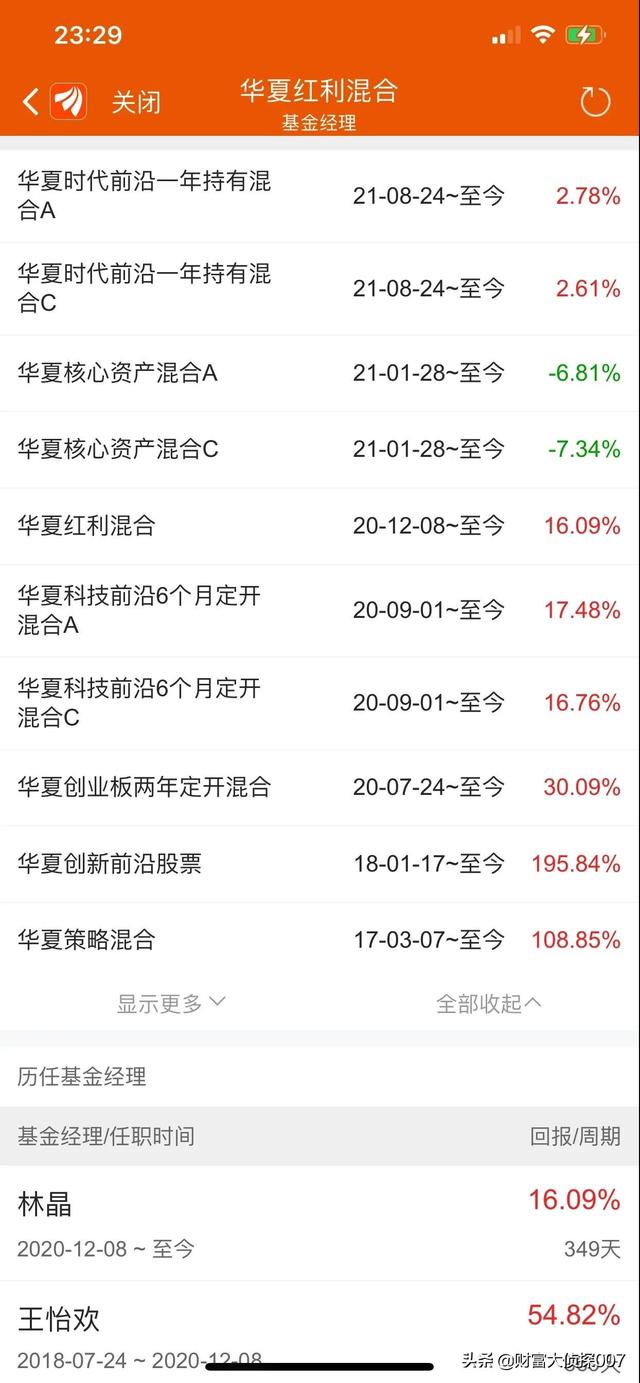The image size is (640, 1383).
Task: Open fund manager 林晶's entry
Action: pos(320,1223)
